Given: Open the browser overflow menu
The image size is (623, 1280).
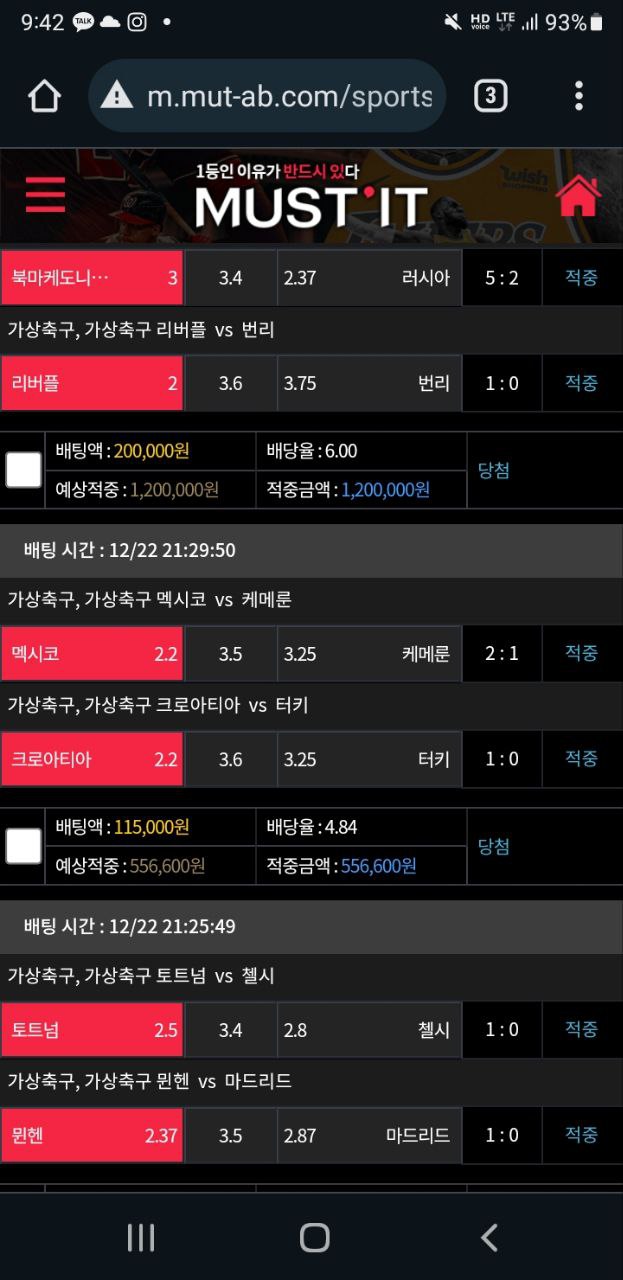Looking at the screenshot, I should pos(578,96).
